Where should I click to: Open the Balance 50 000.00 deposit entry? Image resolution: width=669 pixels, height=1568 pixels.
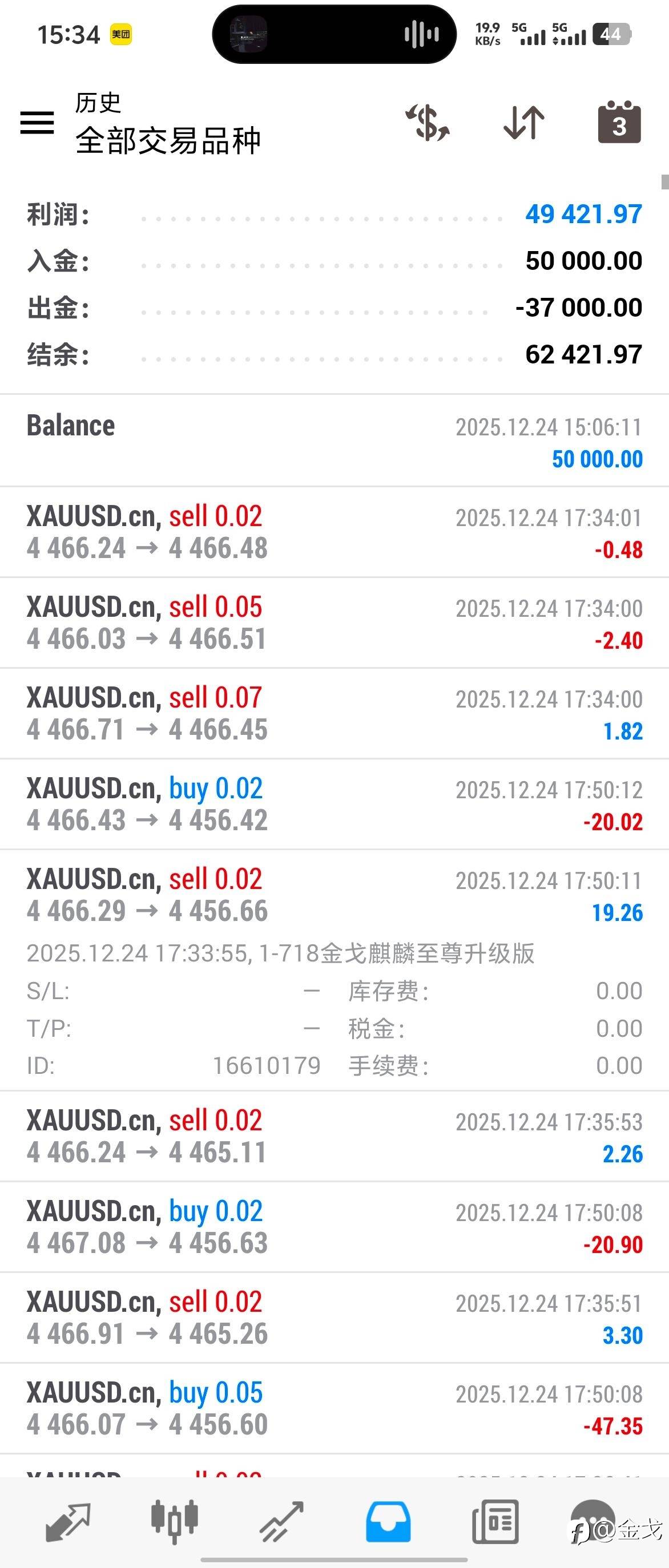pos(334,441)
